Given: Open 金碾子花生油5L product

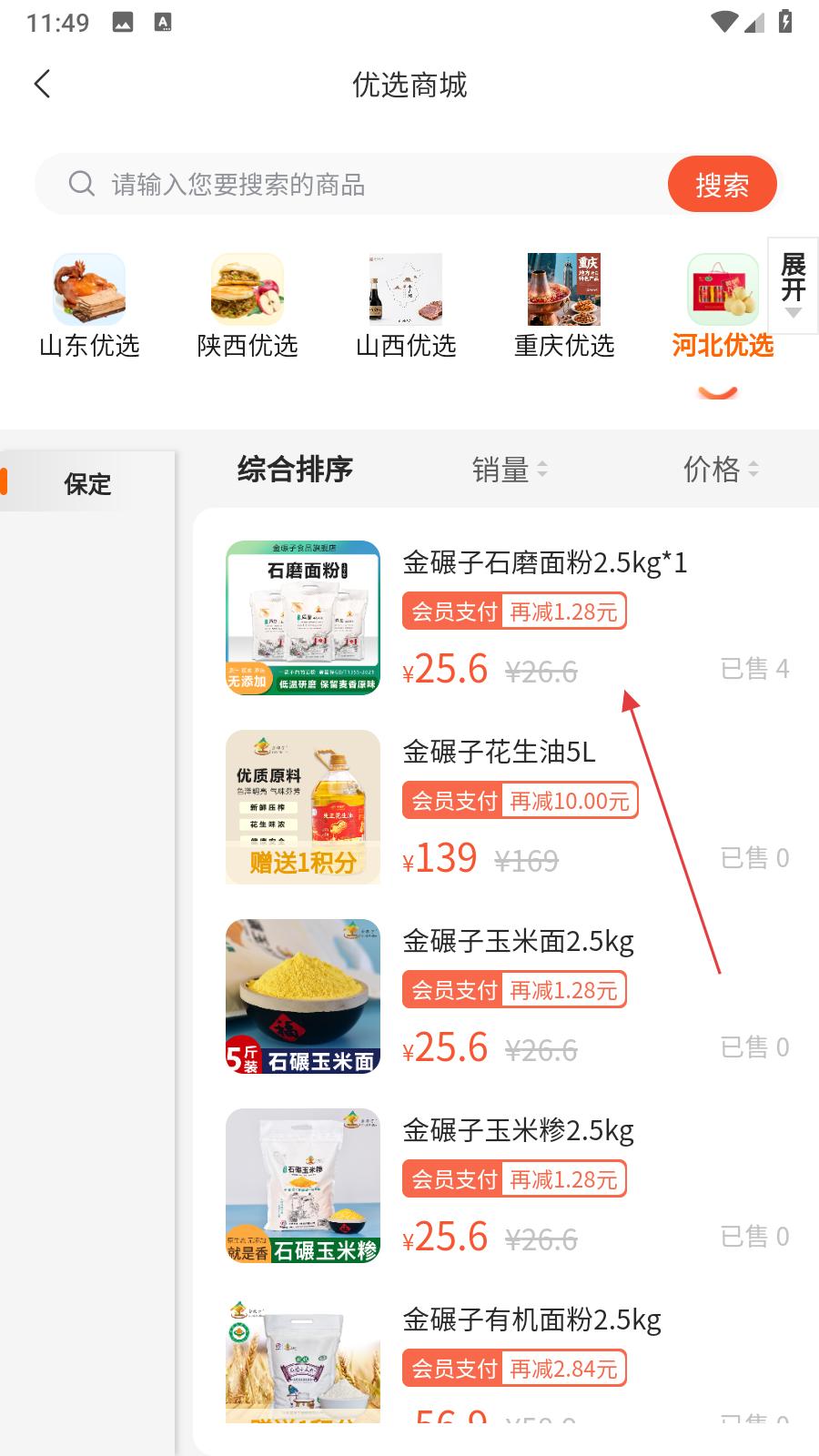Looking at the screenshot, I should coord(499,753).
